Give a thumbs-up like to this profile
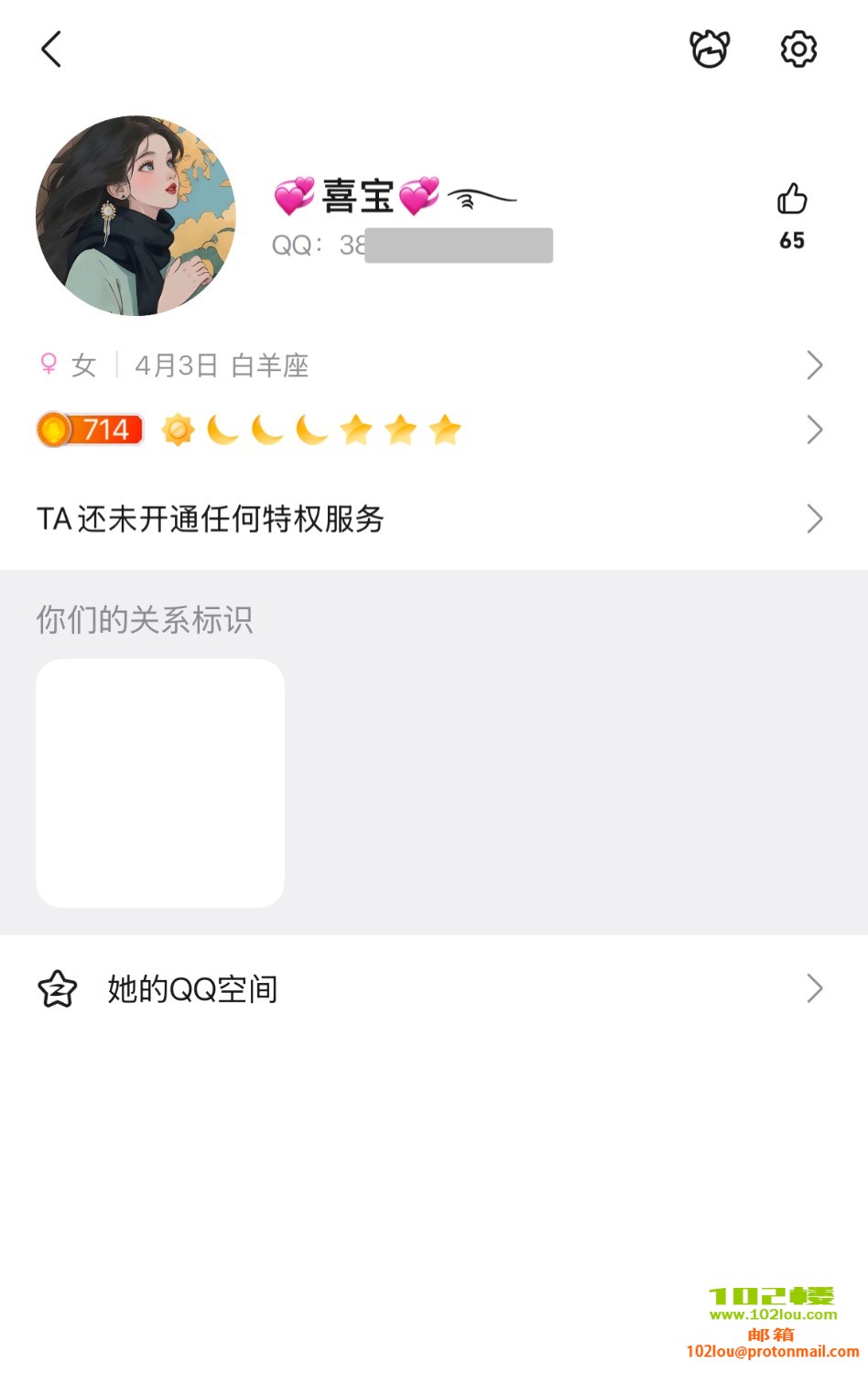868x1374 pixels. [x=792, y=200]
